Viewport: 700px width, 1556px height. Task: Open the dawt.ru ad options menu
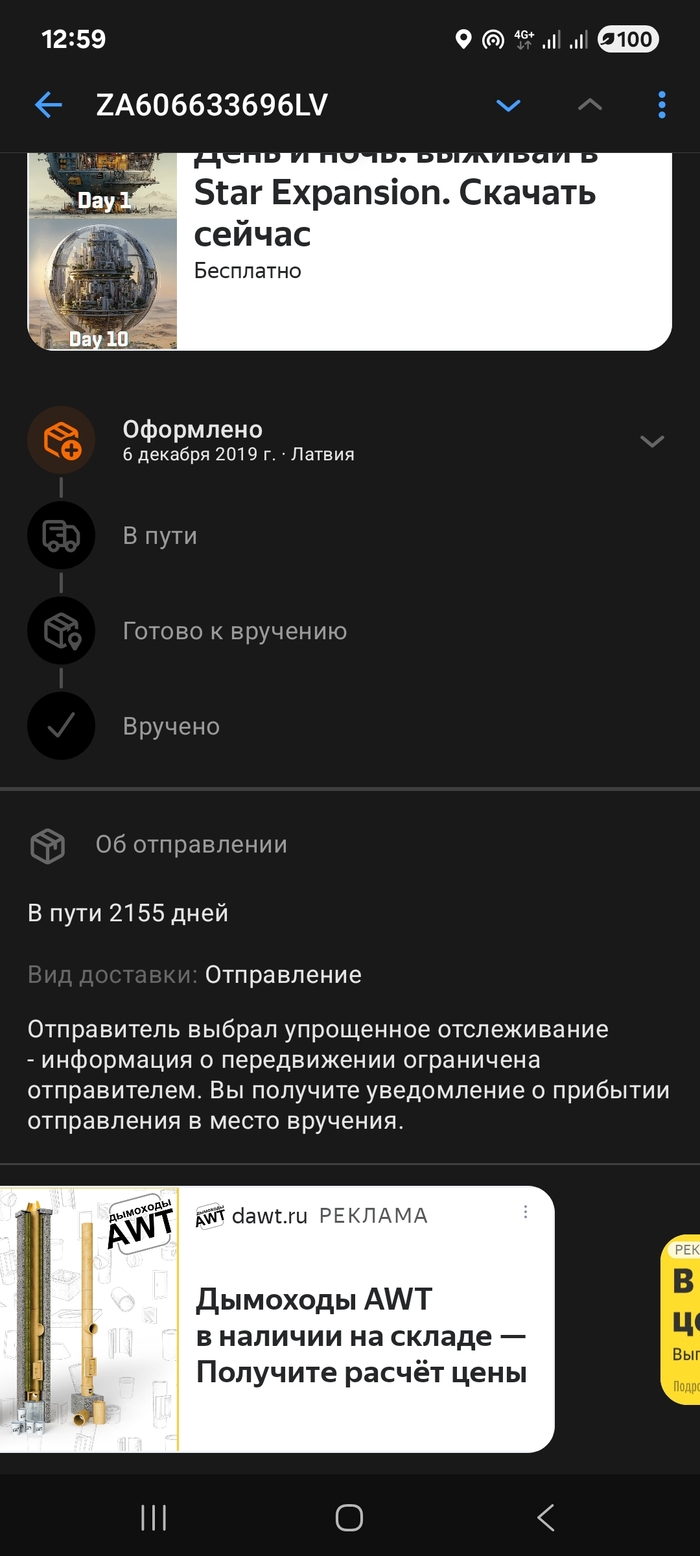point(525,1213)
